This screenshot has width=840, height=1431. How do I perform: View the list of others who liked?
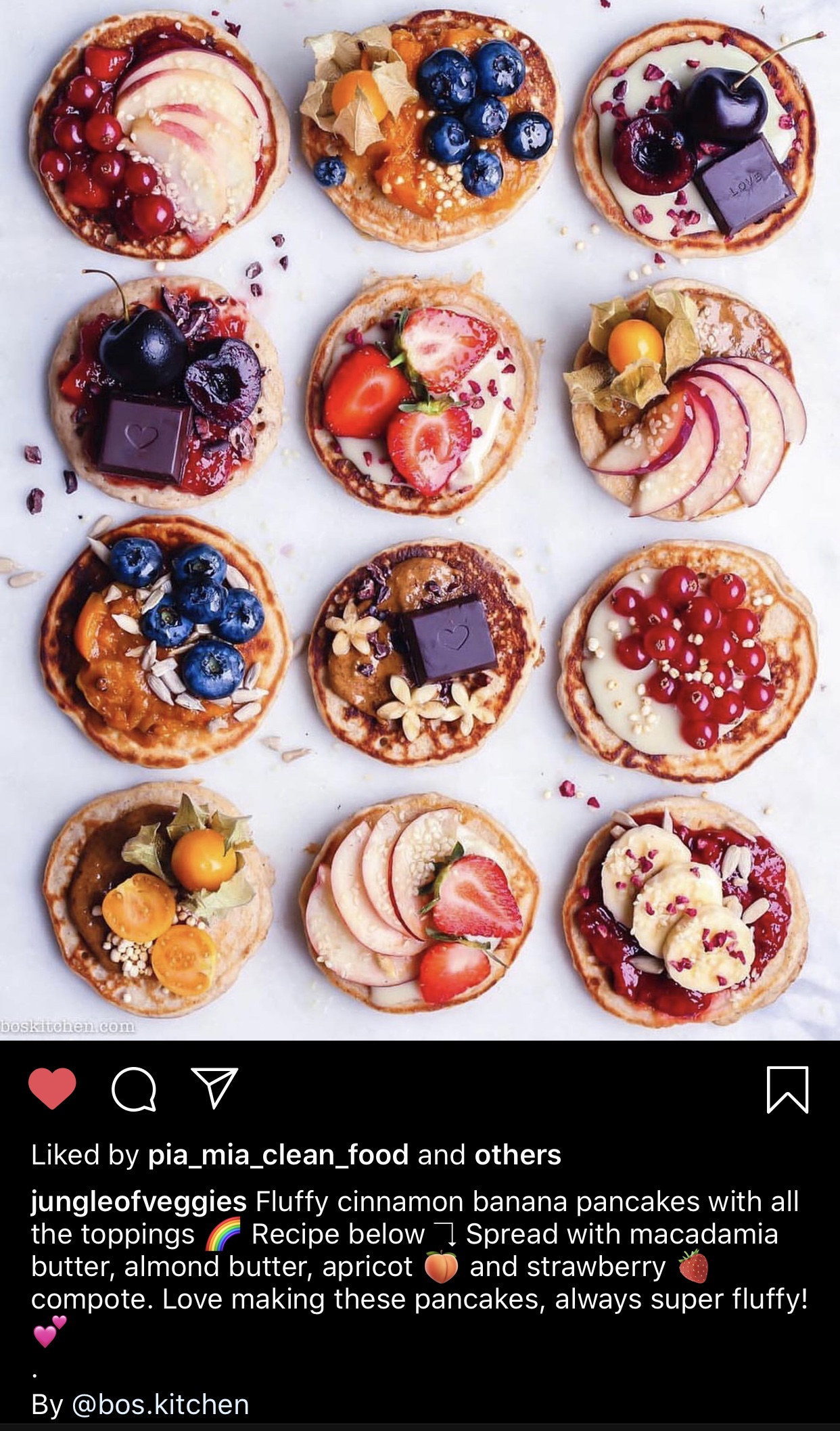coord(517,1155)
